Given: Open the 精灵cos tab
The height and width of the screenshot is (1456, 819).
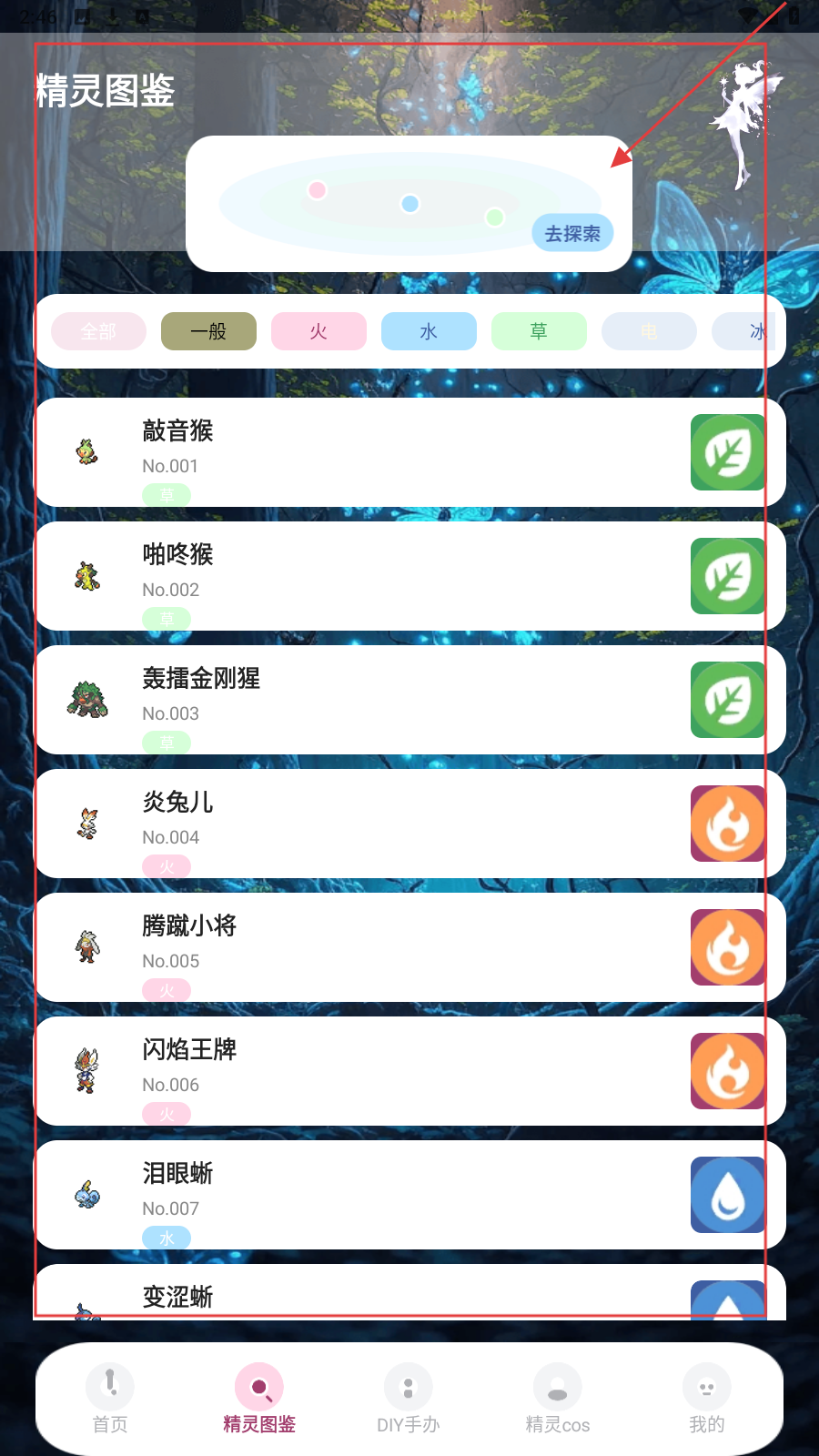Looking at the screenshot, I should pos(558,1399).
